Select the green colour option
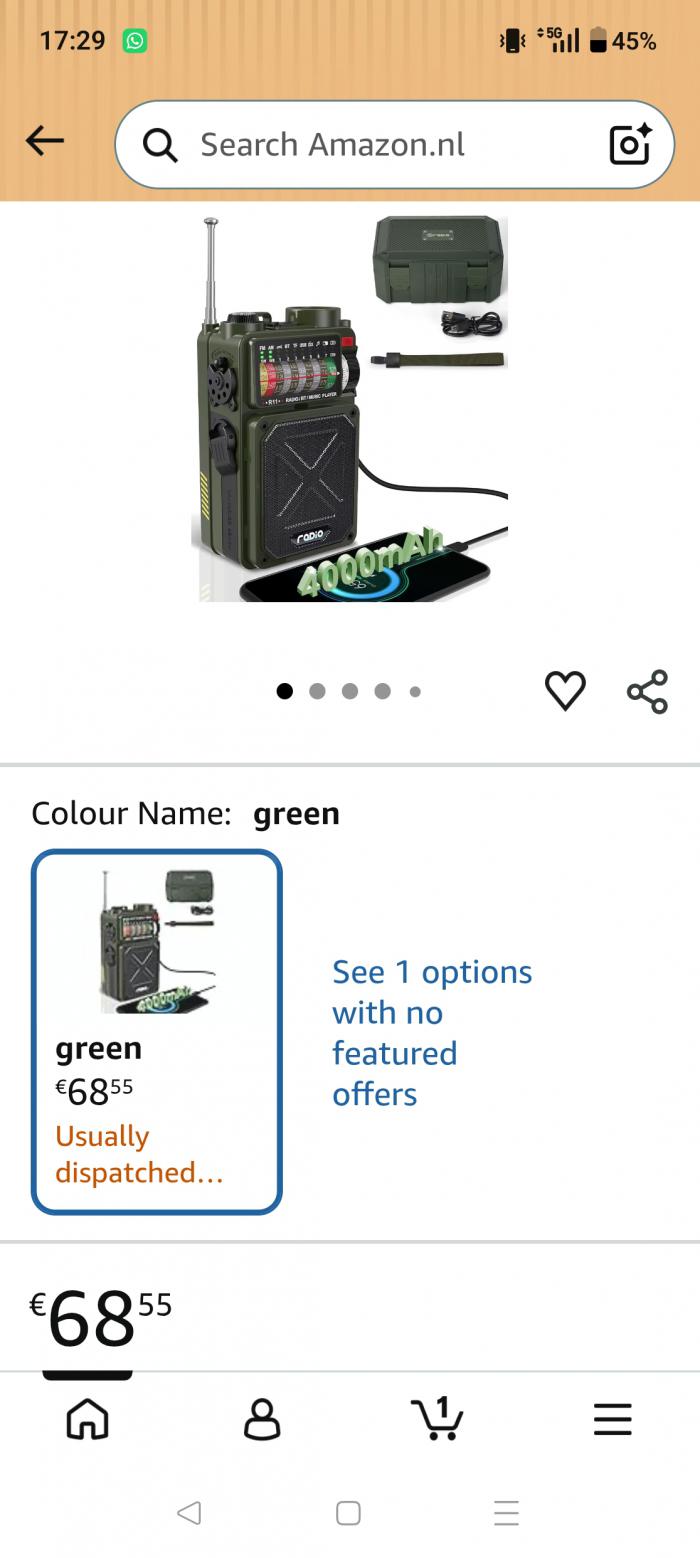This screenshot has width=700, height=1558. (157, 1031)
